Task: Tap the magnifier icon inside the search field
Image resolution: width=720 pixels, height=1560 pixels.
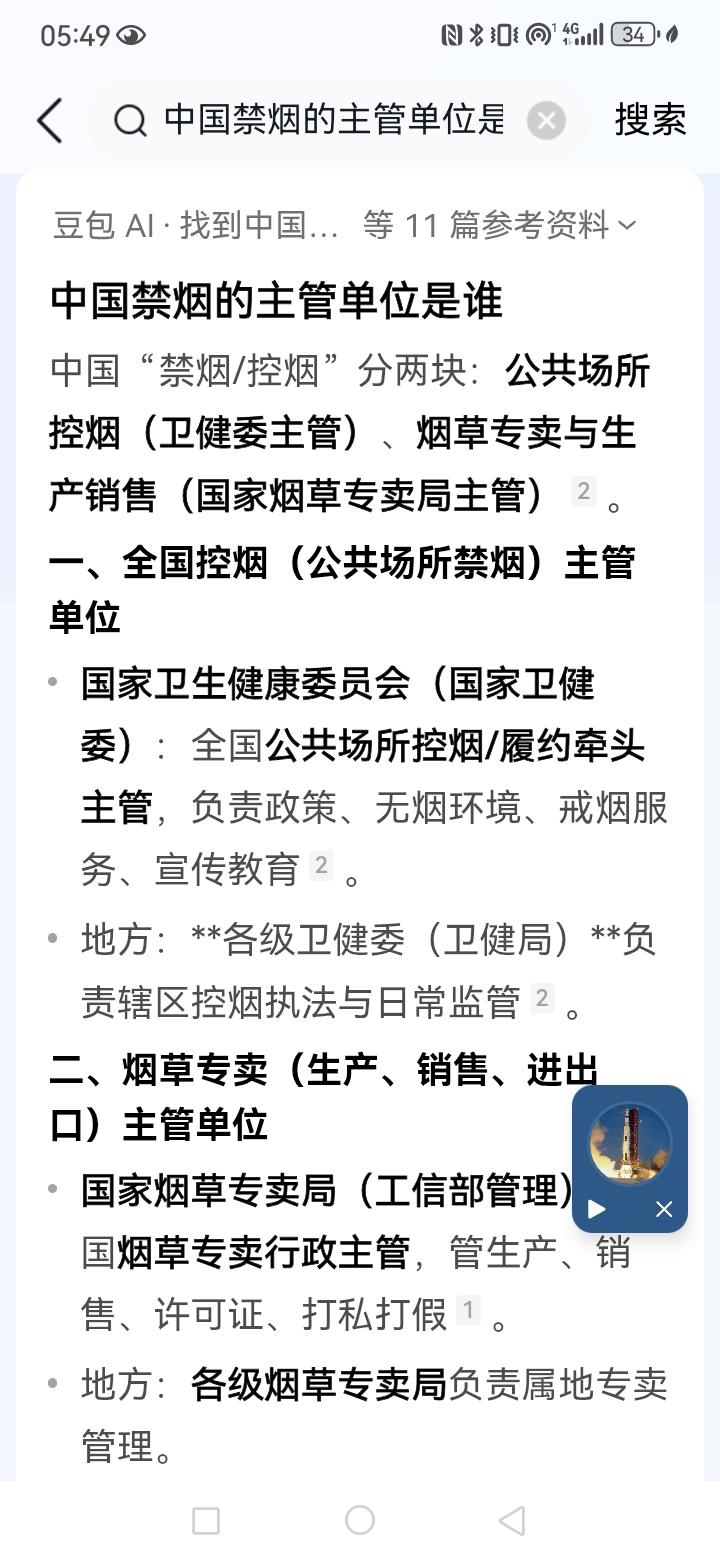Action: click(129, 119)
